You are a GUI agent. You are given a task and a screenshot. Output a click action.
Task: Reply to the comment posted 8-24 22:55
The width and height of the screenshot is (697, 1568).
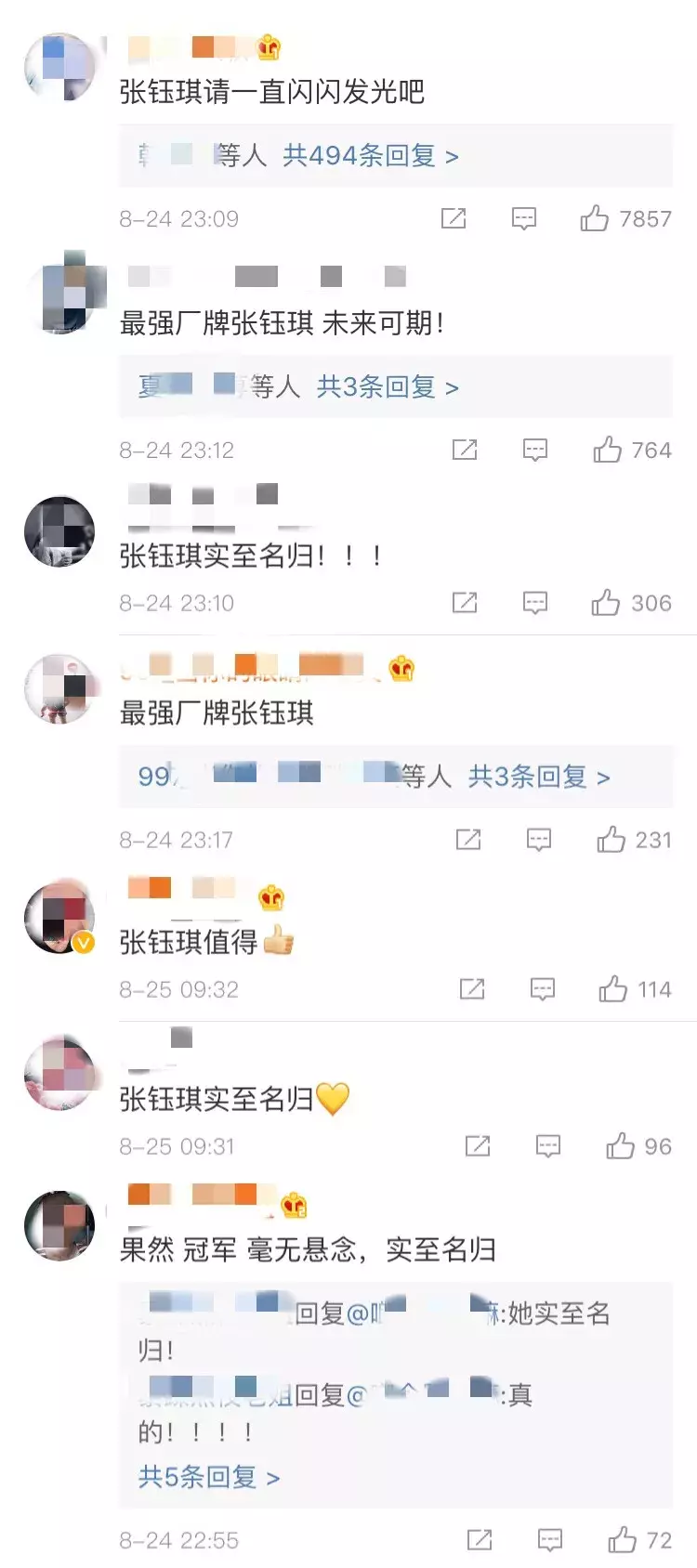550,1541
